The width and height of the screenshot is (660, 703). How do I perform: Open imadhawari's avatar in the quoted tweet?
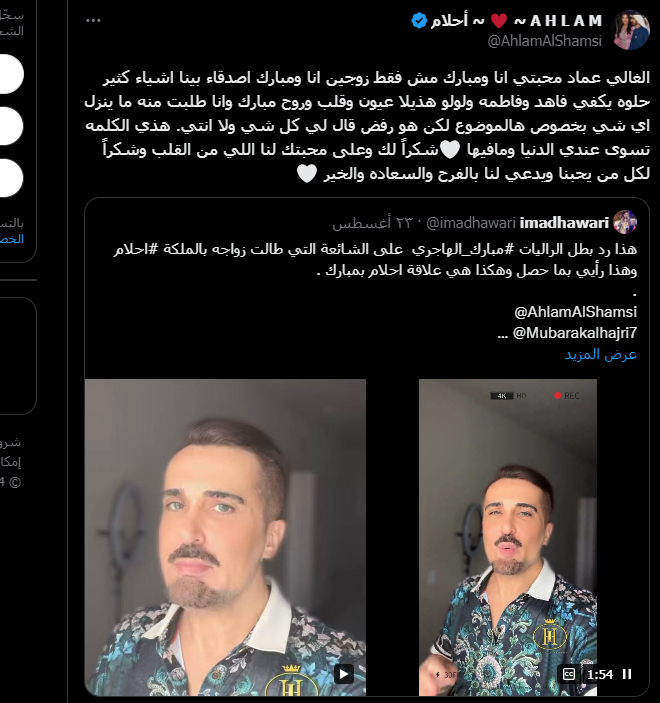pos(625,222)
